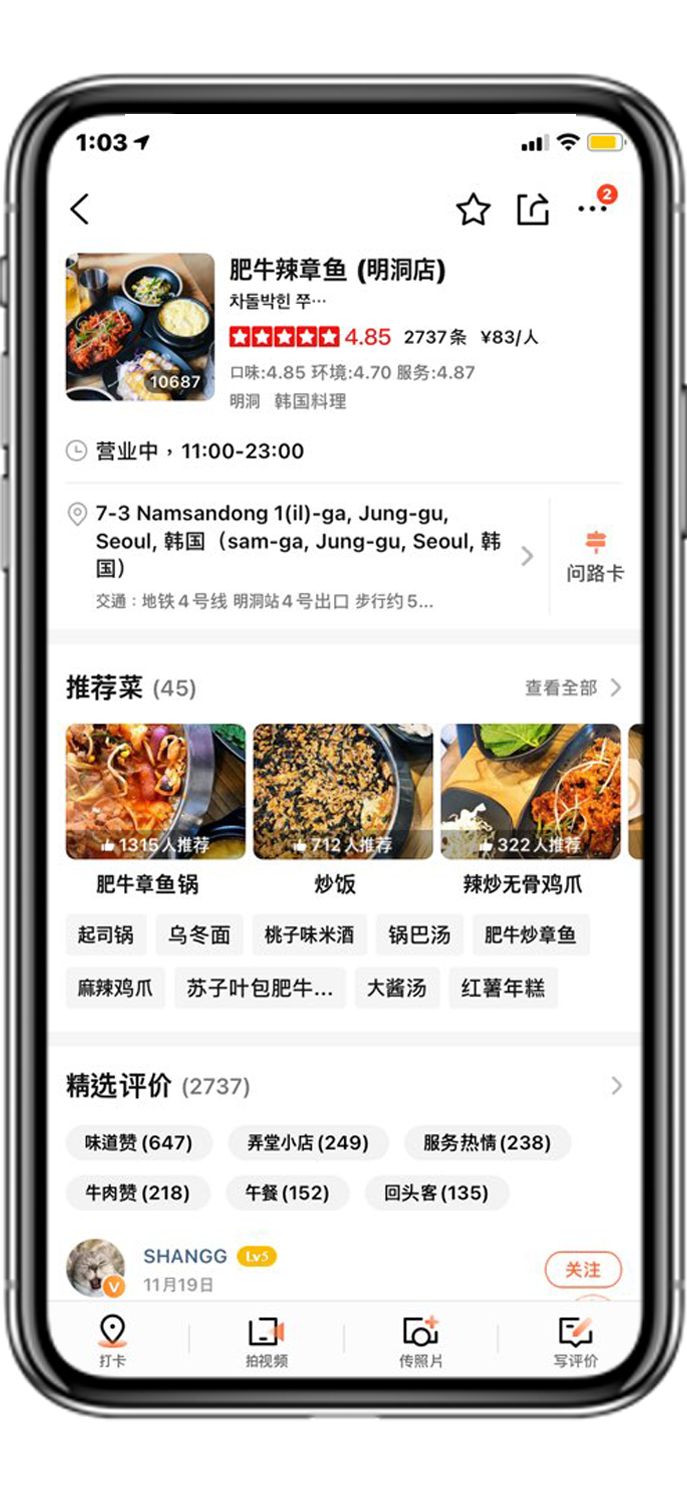Follow user SHANGG with 关注 button

point(583,1269)
